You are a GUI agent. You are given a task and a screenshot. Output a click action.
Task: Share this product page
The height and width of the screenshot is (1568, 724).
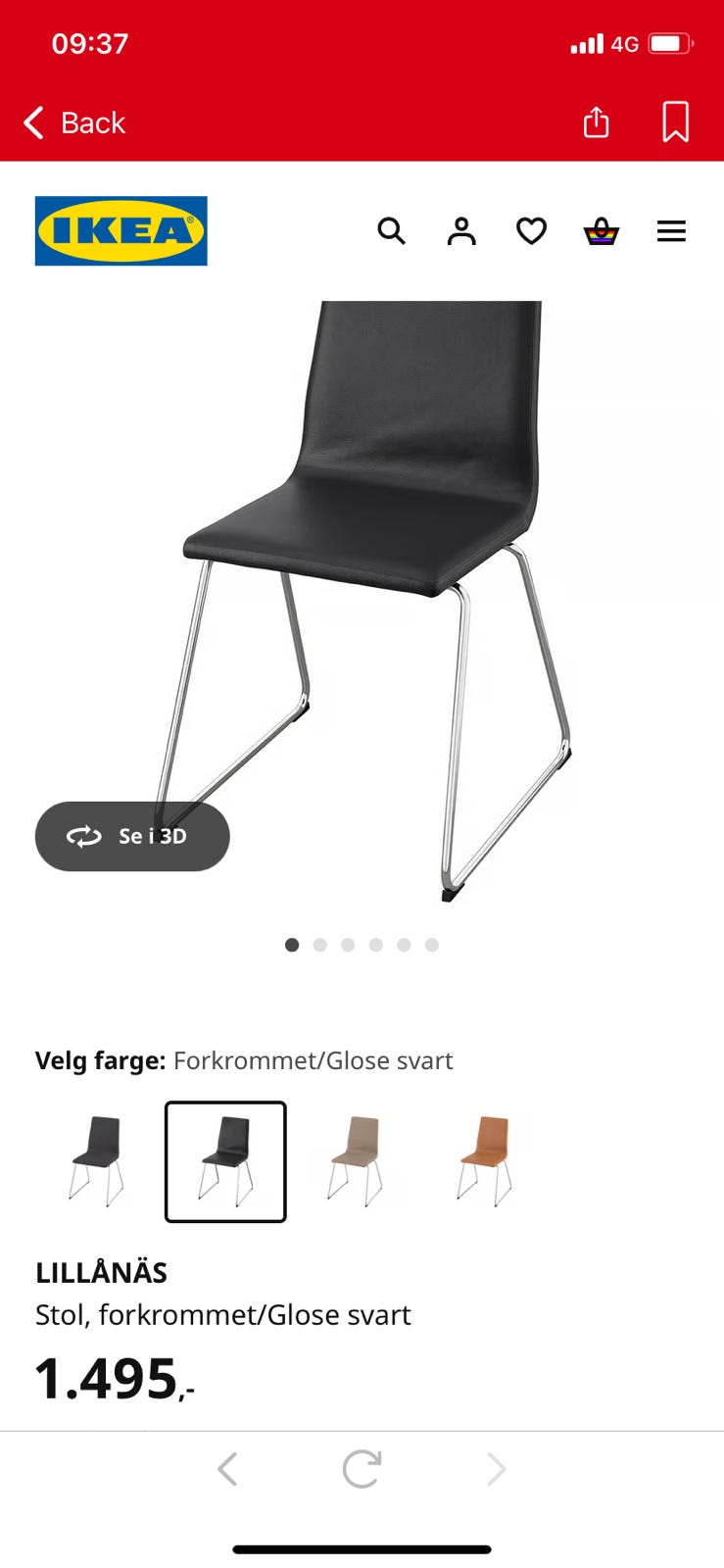(x=596, y=122)
